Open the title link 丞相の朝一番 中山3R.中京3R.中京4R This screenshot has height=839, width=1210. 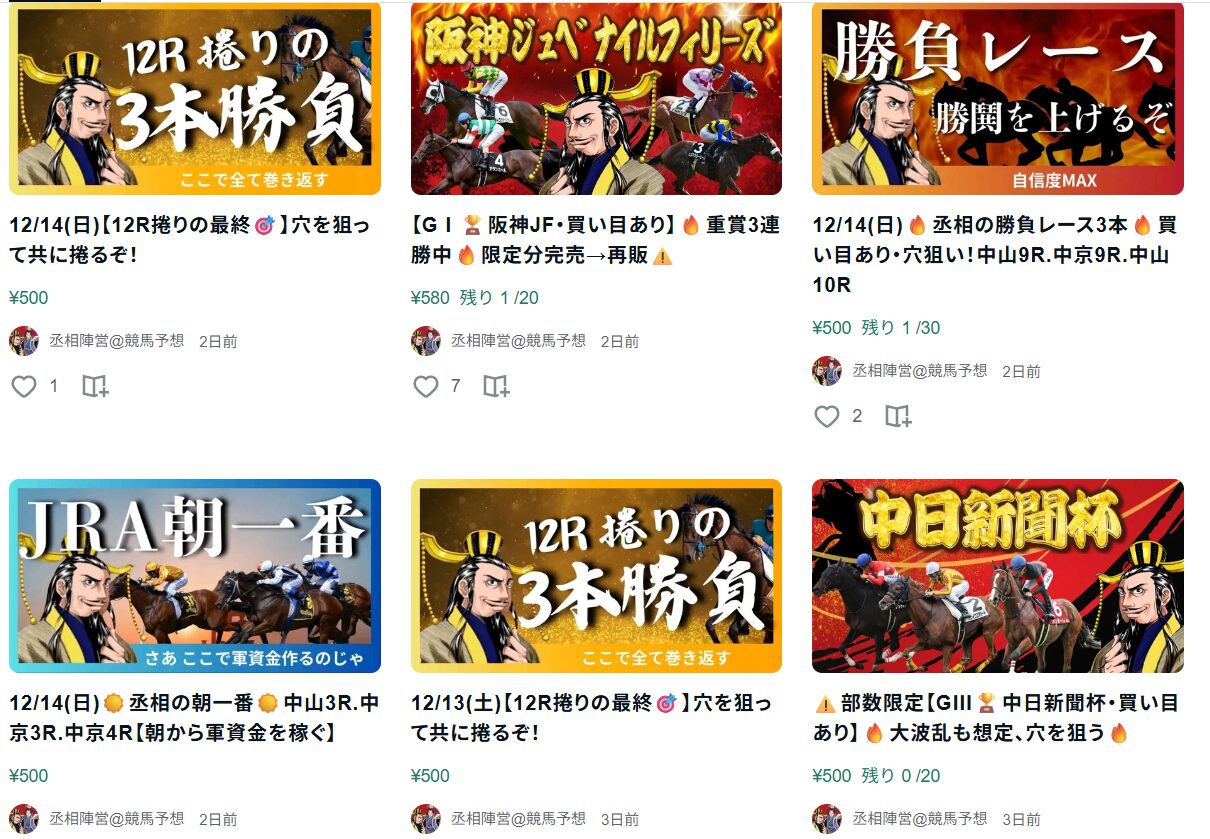pos(193,718)
